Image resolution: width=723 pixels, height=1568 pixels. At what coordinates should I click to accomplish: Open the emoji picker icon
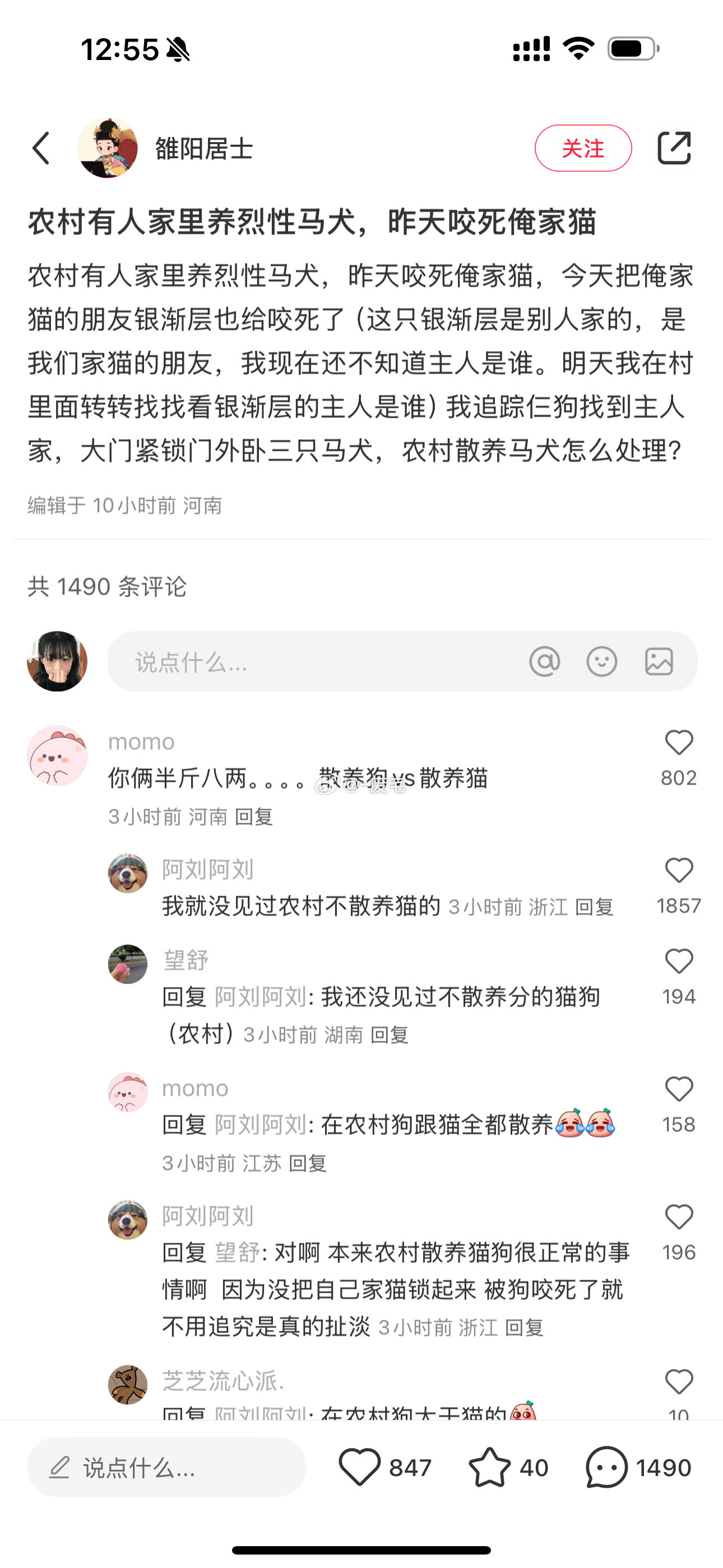coord(602,662)
